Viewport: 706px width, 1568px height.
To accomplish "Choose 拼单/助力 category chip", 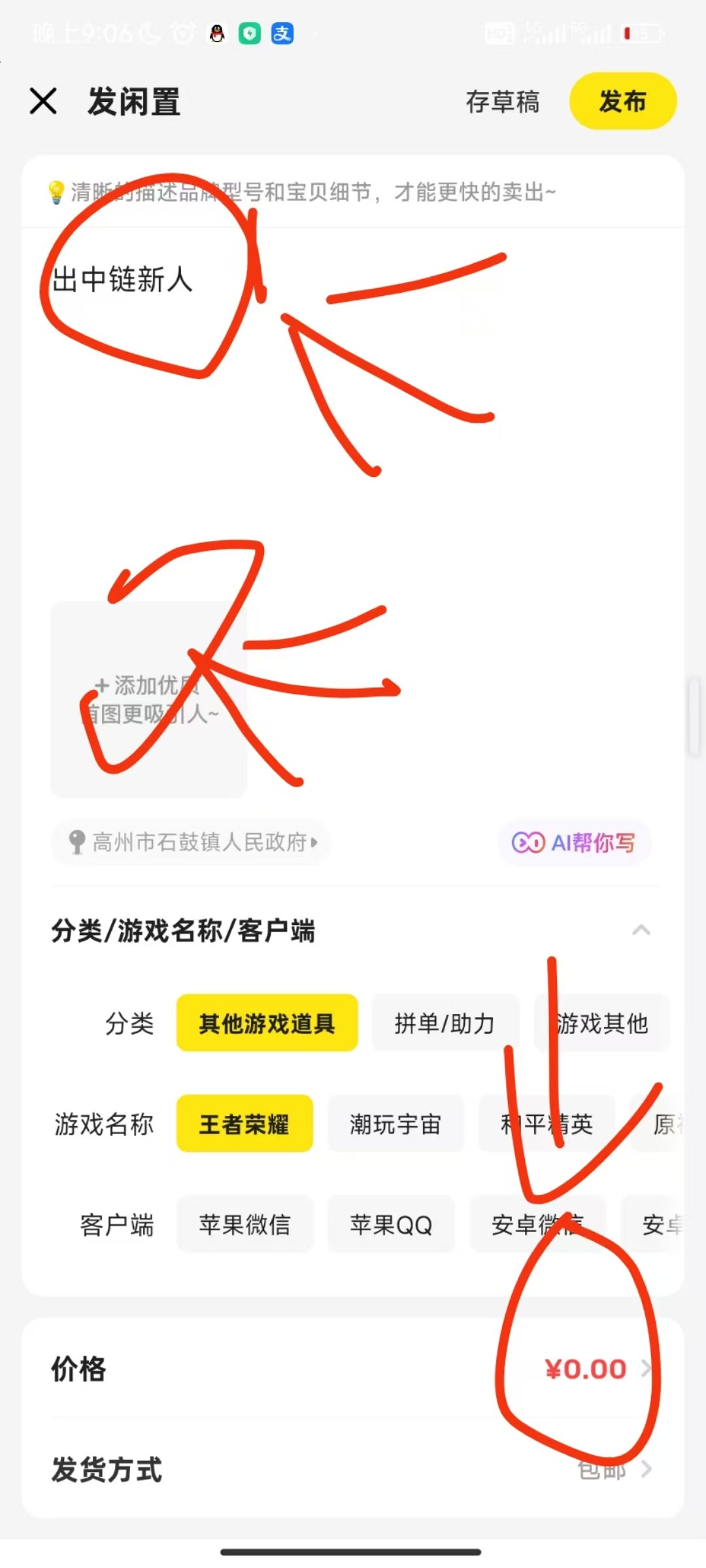I will [445, 1023].
